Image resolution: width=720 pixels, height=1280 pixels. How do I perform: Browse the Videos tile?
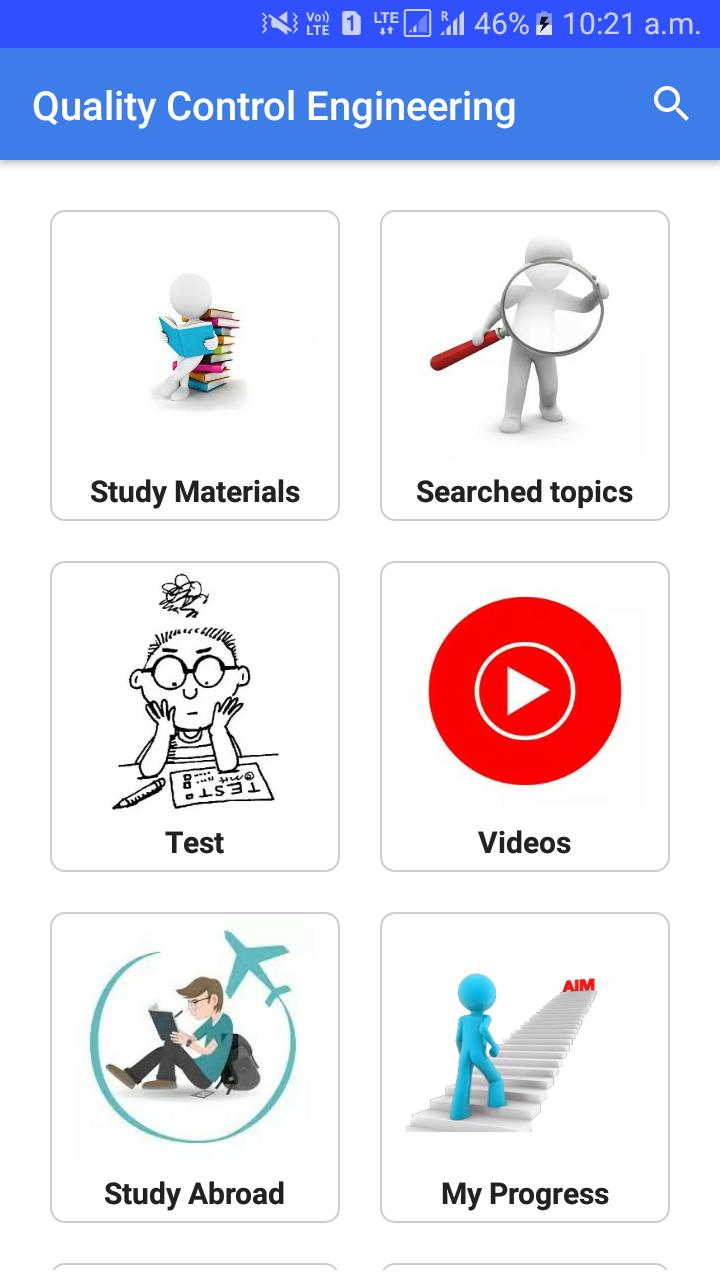[x=525, y=716]
